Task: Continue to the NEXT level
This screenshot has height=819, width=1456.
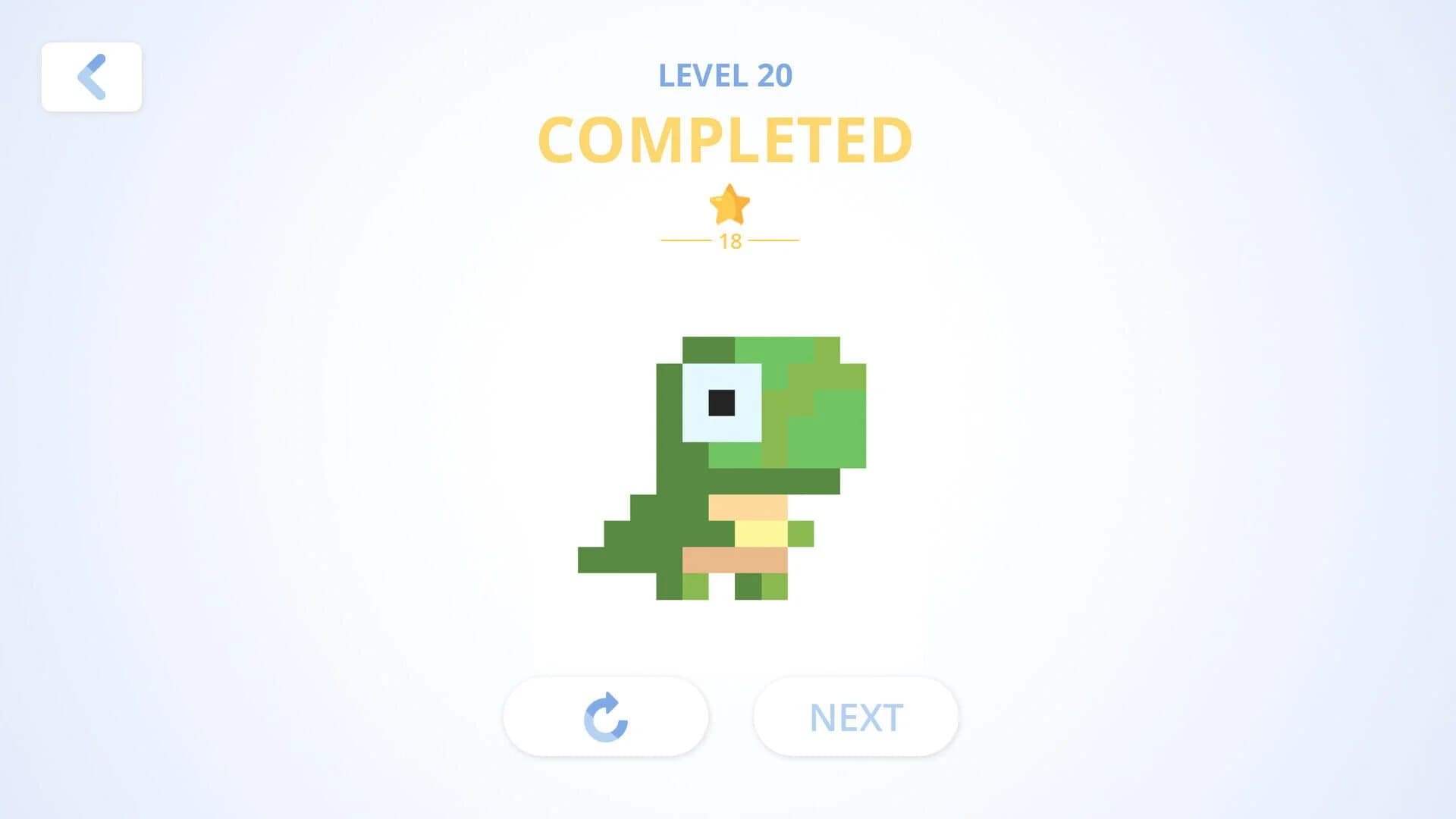Action: click(x=855, y=717)
